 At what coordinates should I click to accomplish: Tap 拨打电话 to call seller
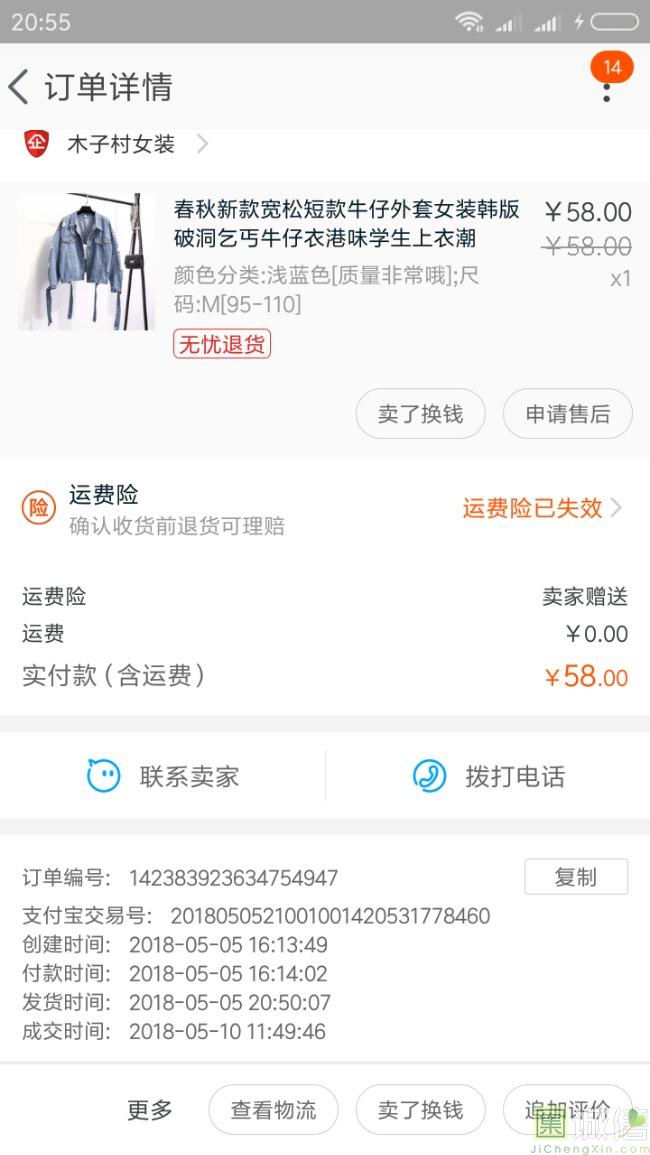click(488, 776)
